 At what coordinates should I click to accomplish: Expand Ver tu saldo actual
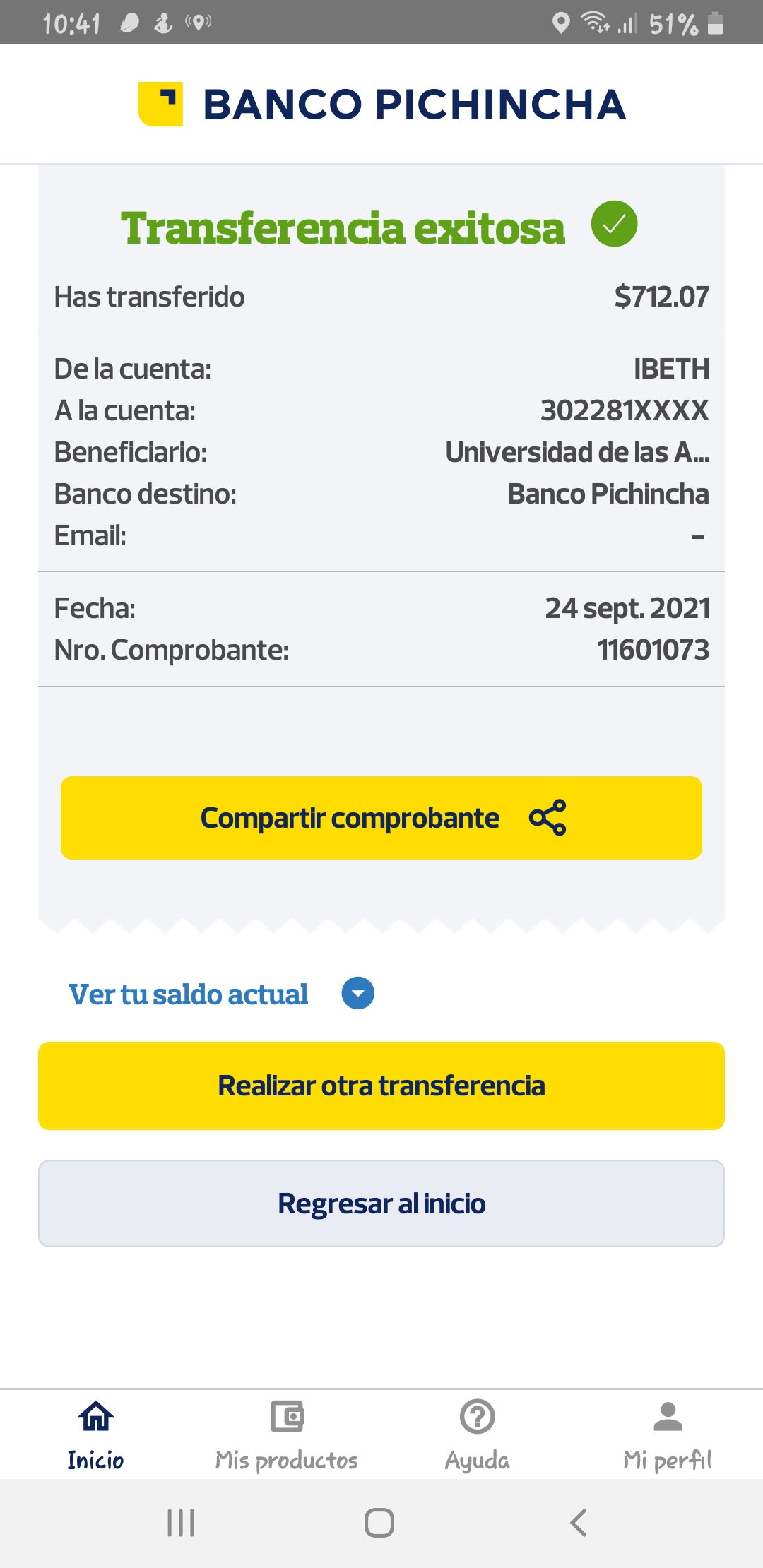coord(357,994)
